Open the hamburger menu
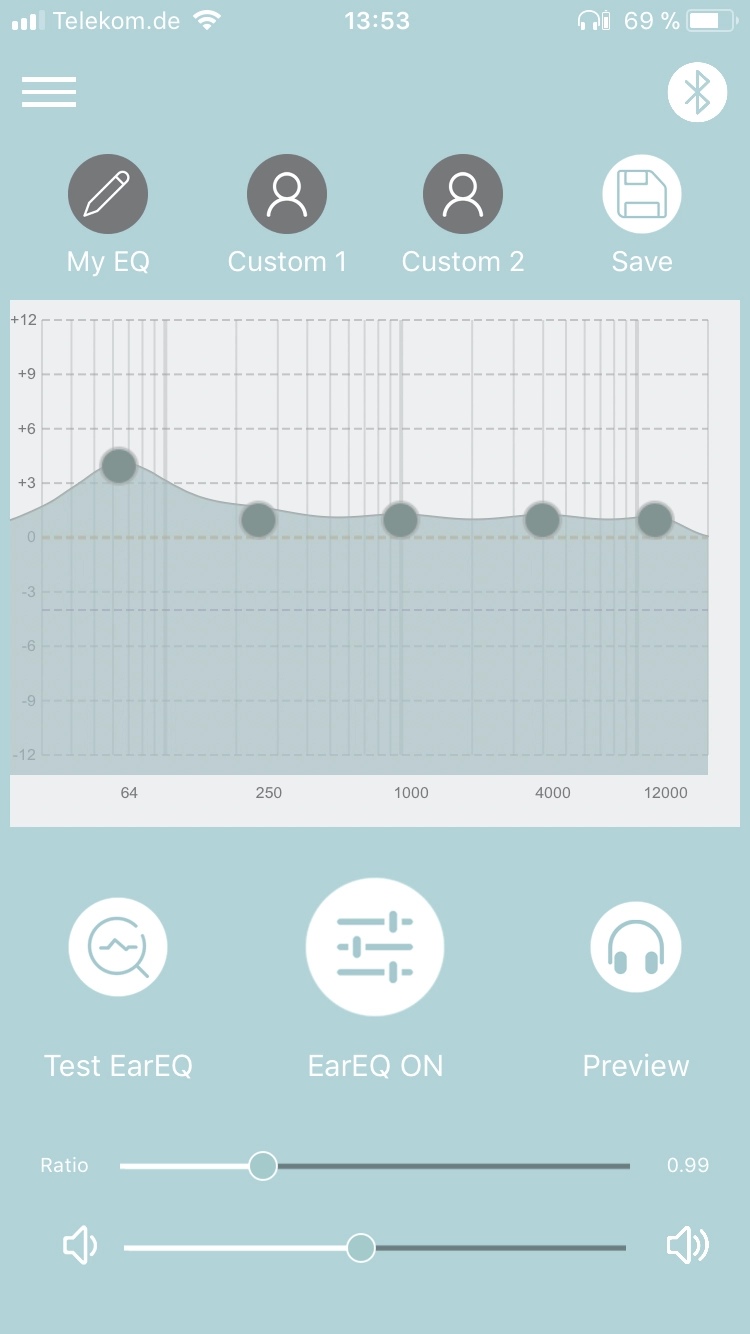This screenshot has width=750, height=1334. pos(49,92)
